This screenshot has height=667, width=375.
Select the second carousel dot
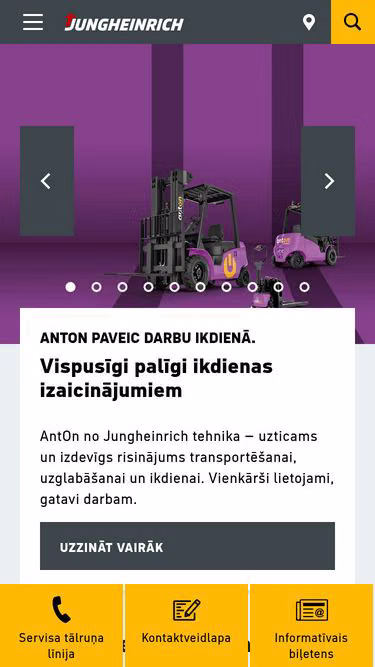point(97,287)
